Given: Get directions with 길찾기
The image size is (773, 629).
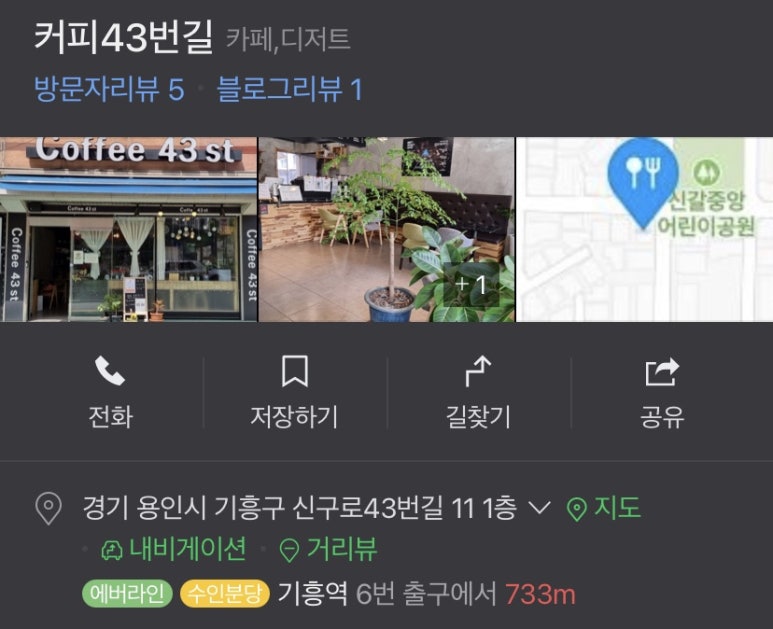Looking at the screenshot, I should 478,392.
